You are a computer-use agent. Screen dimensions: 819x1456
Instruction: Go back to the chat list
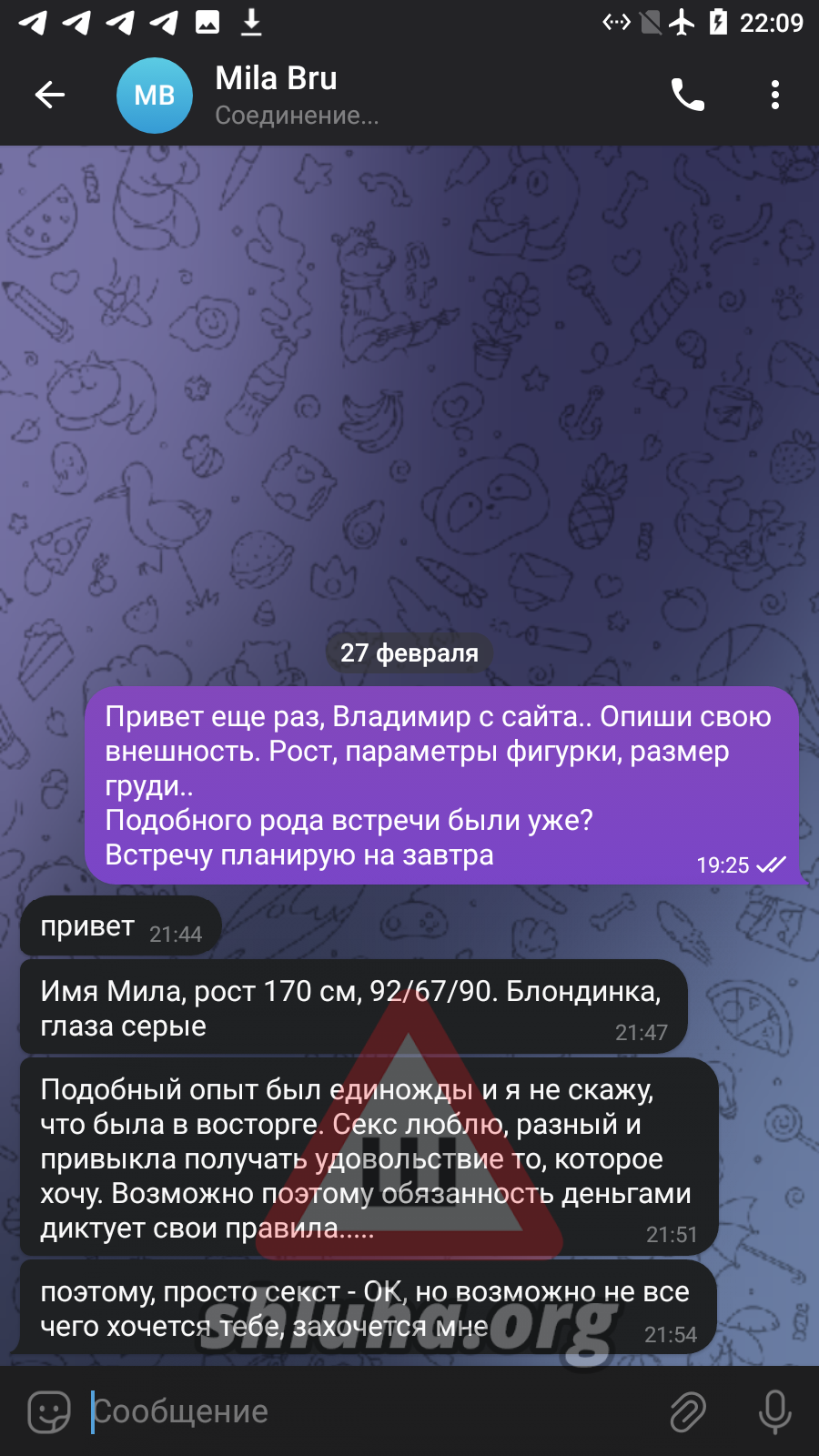click(50, 95)
